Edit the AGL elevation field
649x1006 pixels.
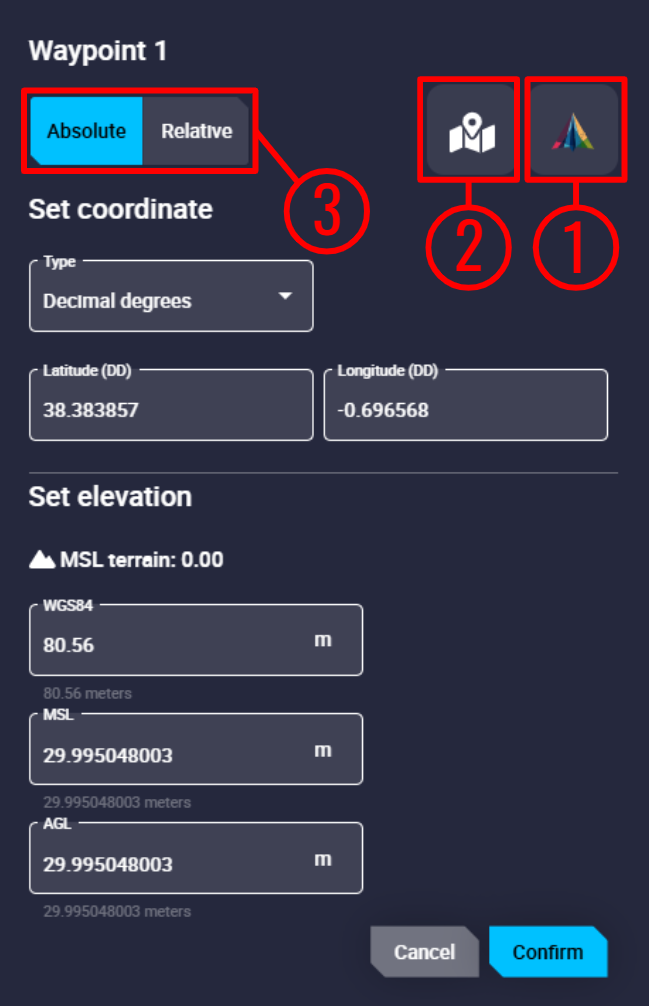point(172,862)
